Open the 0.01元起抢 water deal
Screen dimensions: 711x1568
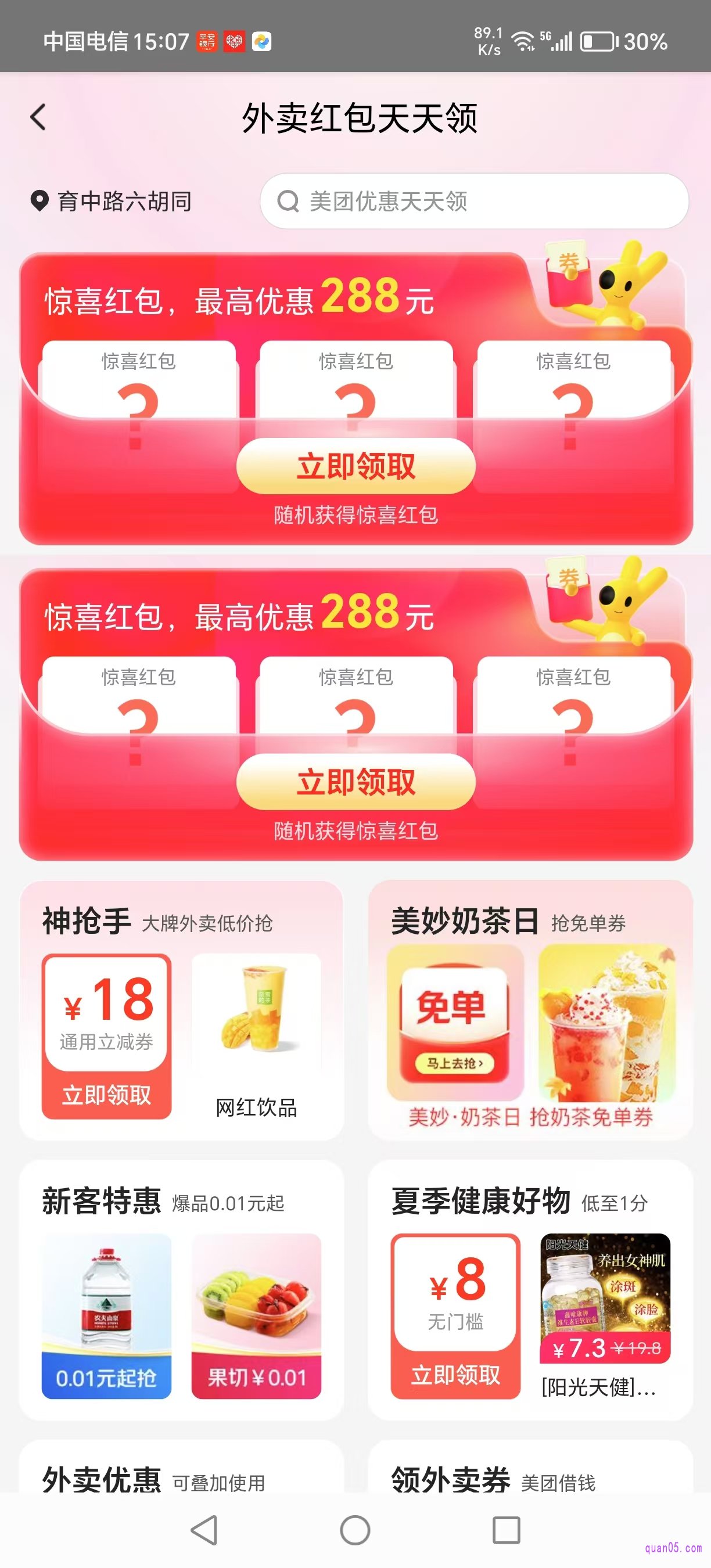(106, 1315)
